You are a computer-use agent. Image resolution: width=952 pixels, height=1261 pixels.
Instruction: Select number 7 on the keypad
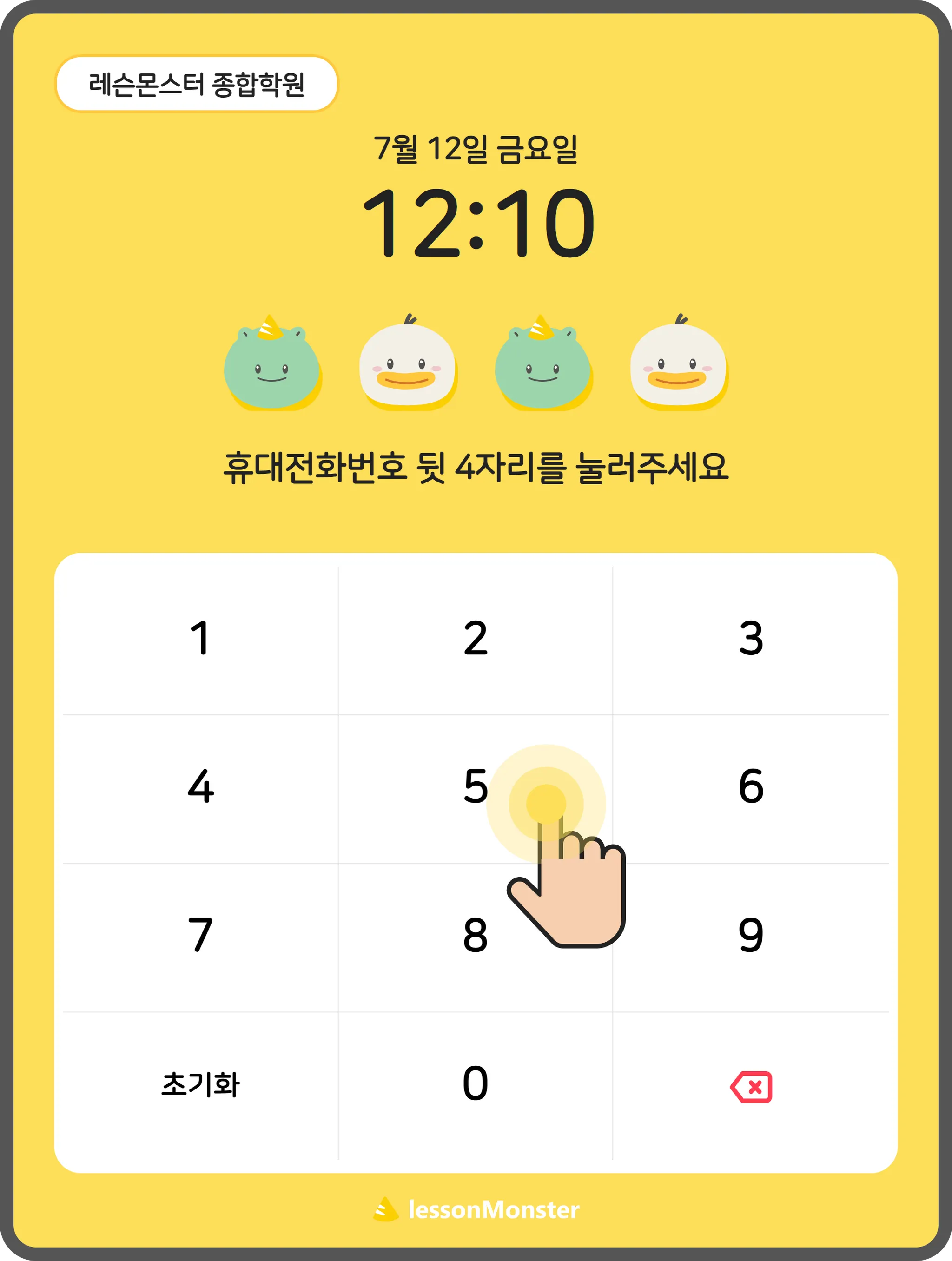point(200,935)
